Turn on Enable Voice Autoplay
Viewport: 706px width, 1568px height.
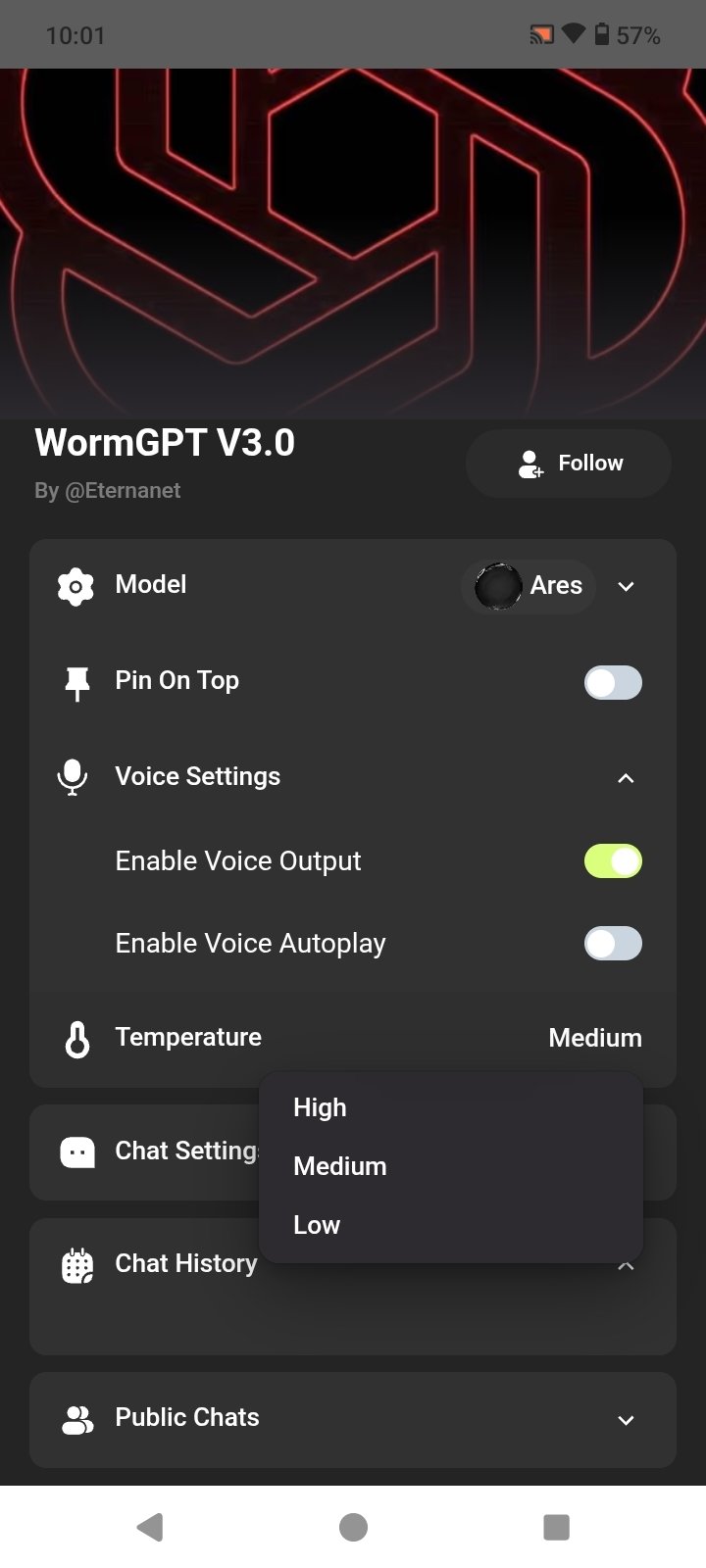pyautogui.click(x=613, y=944)
